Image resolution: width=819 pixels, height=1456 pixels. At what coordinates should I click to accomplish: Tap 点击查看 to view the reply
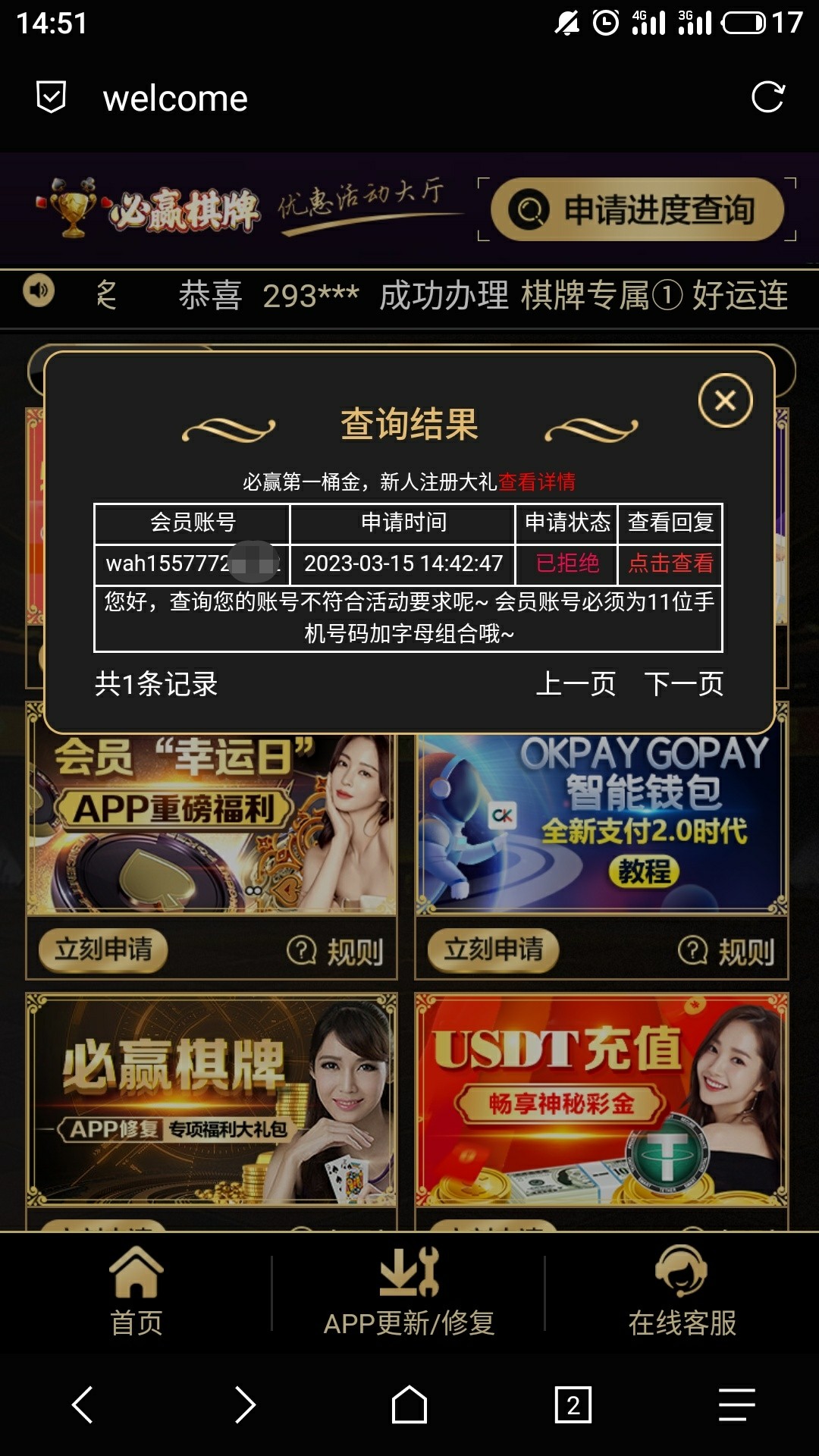point(670,563)
